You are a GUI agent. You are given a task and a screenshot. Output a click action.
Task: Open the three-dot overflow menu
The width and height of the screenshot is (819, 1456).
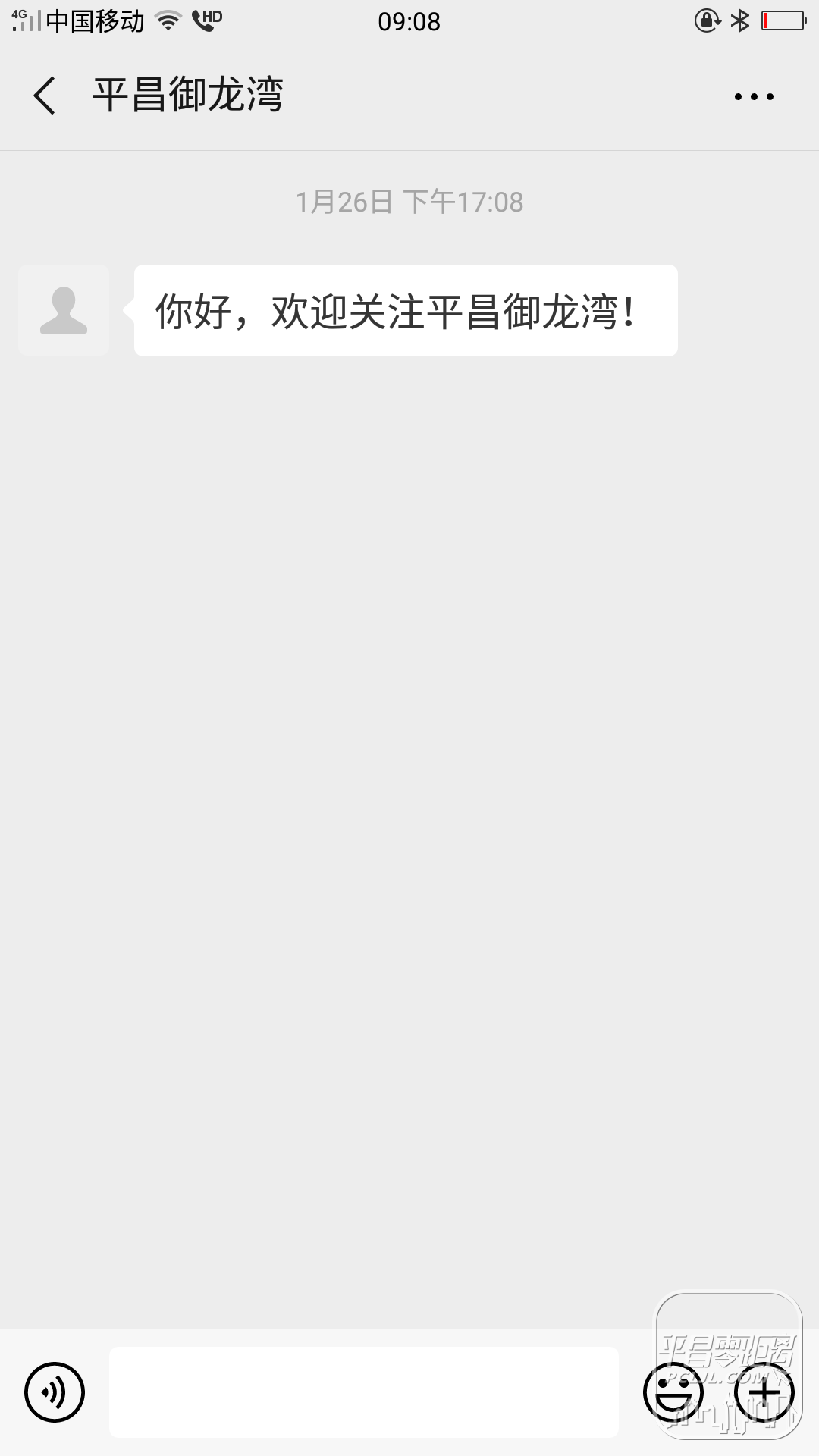(754, 96)
